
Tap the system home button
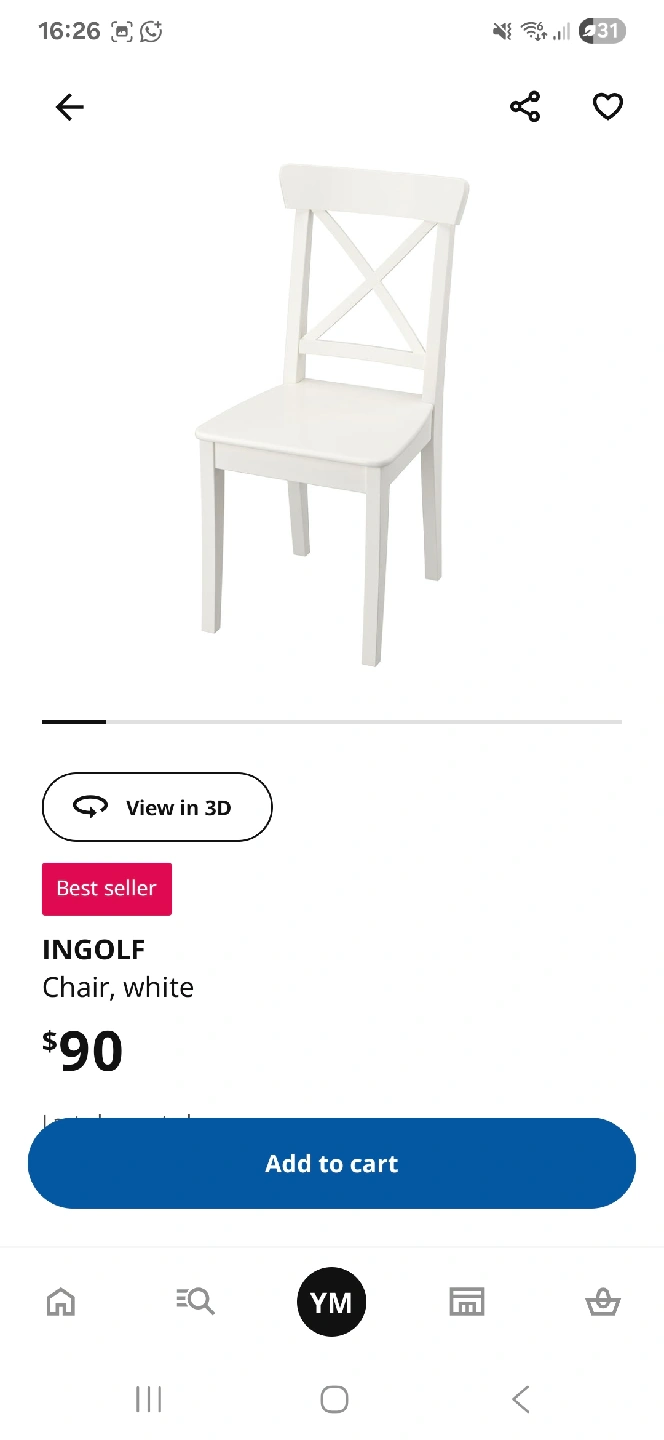click(x=334, y=1399)
